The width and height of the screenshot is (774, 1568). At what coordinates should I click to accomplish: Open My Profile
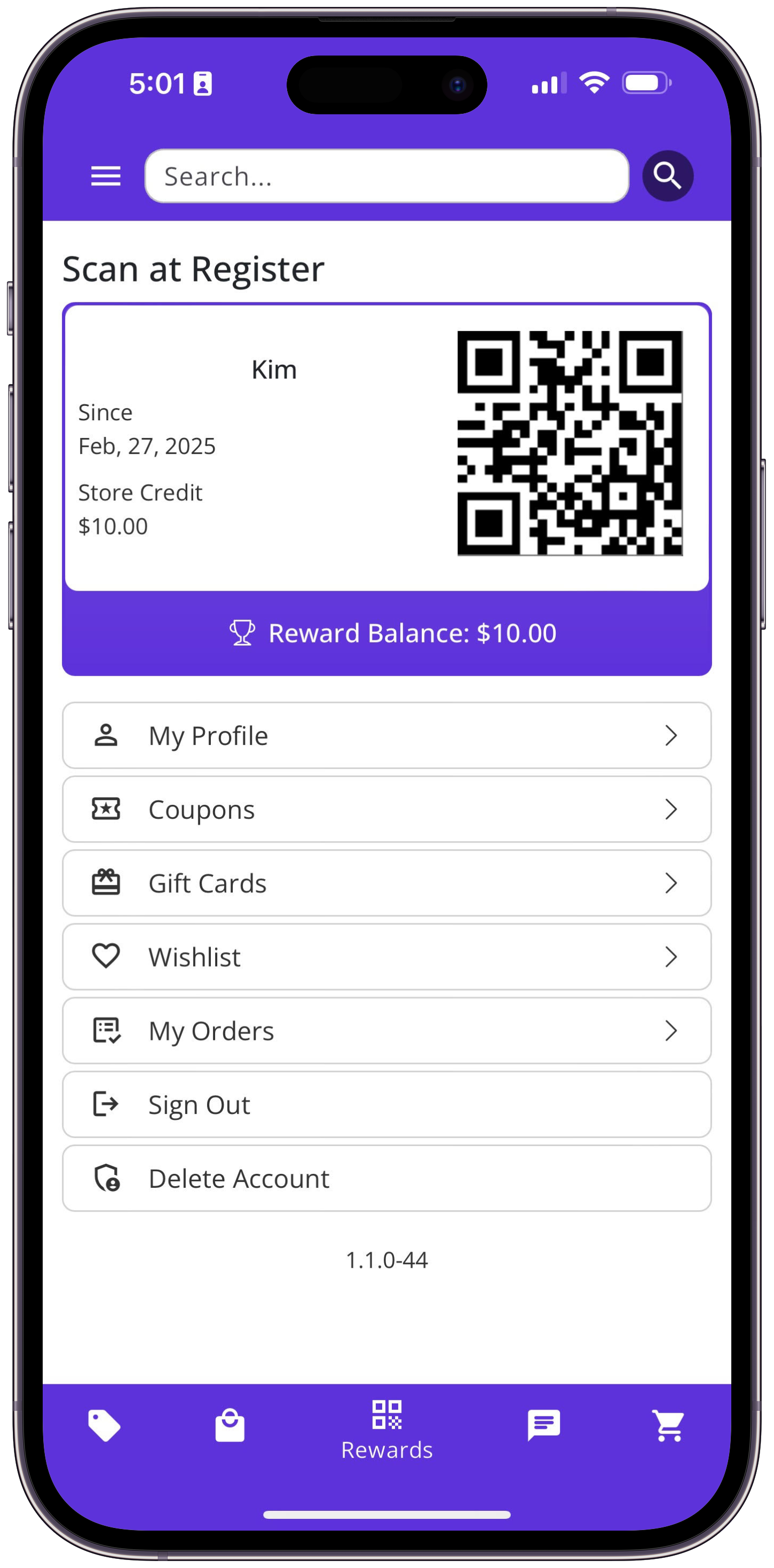click(386, 735)
